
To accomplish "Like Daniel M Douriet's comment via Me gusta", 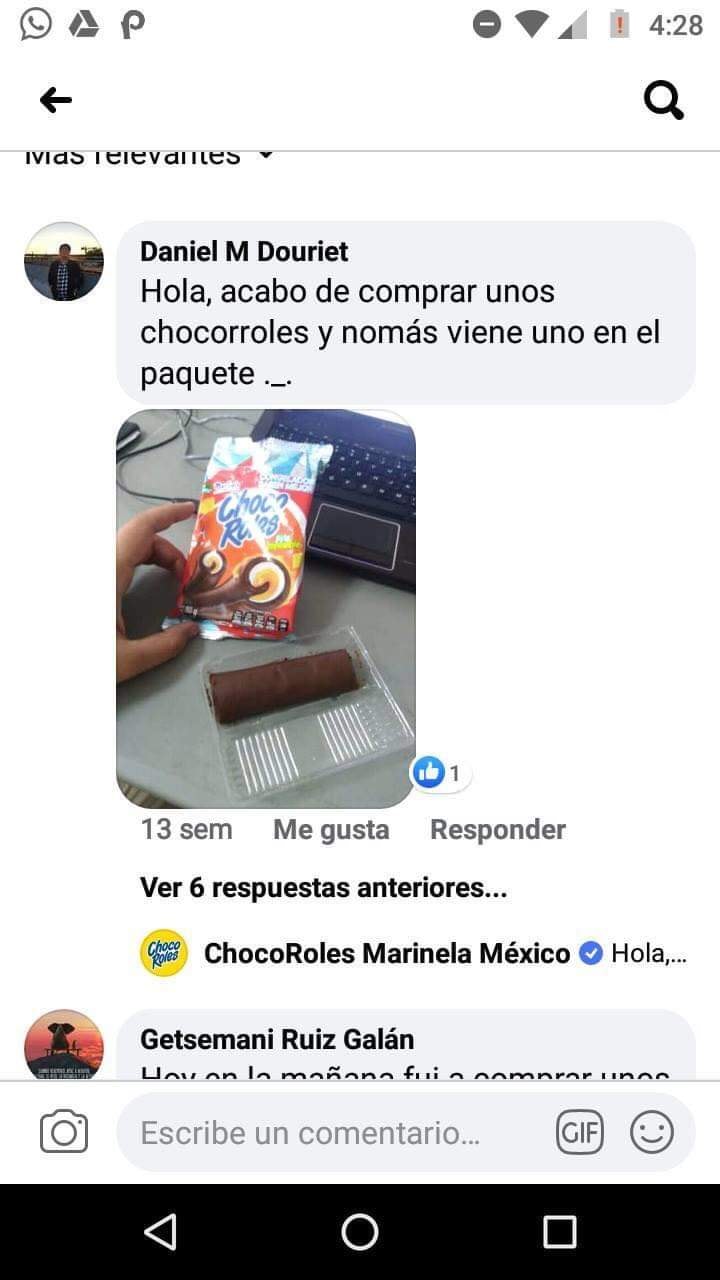I will click(331, 829).
